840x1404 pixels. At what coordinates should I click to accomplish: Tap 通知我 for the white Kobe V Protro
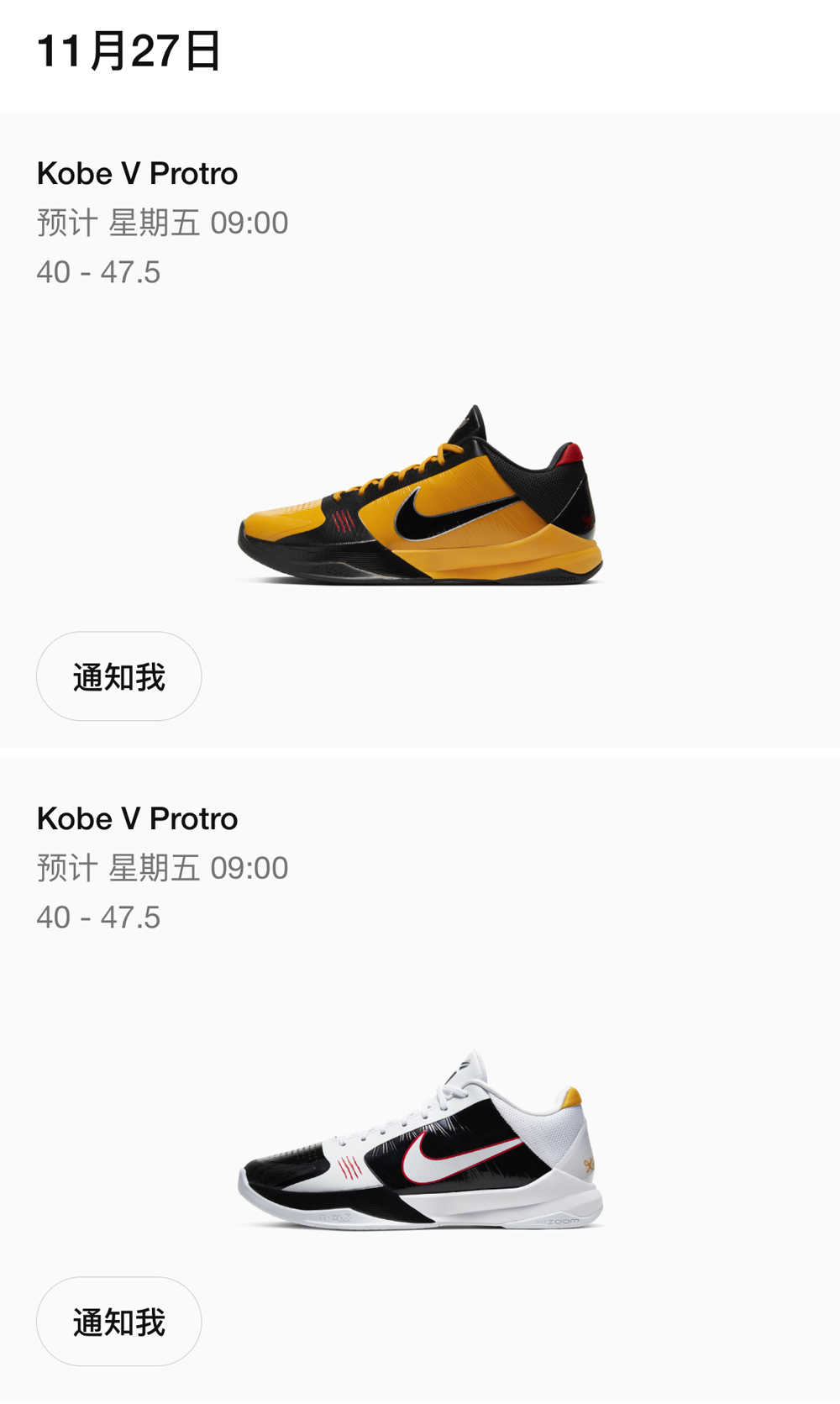118,1322
